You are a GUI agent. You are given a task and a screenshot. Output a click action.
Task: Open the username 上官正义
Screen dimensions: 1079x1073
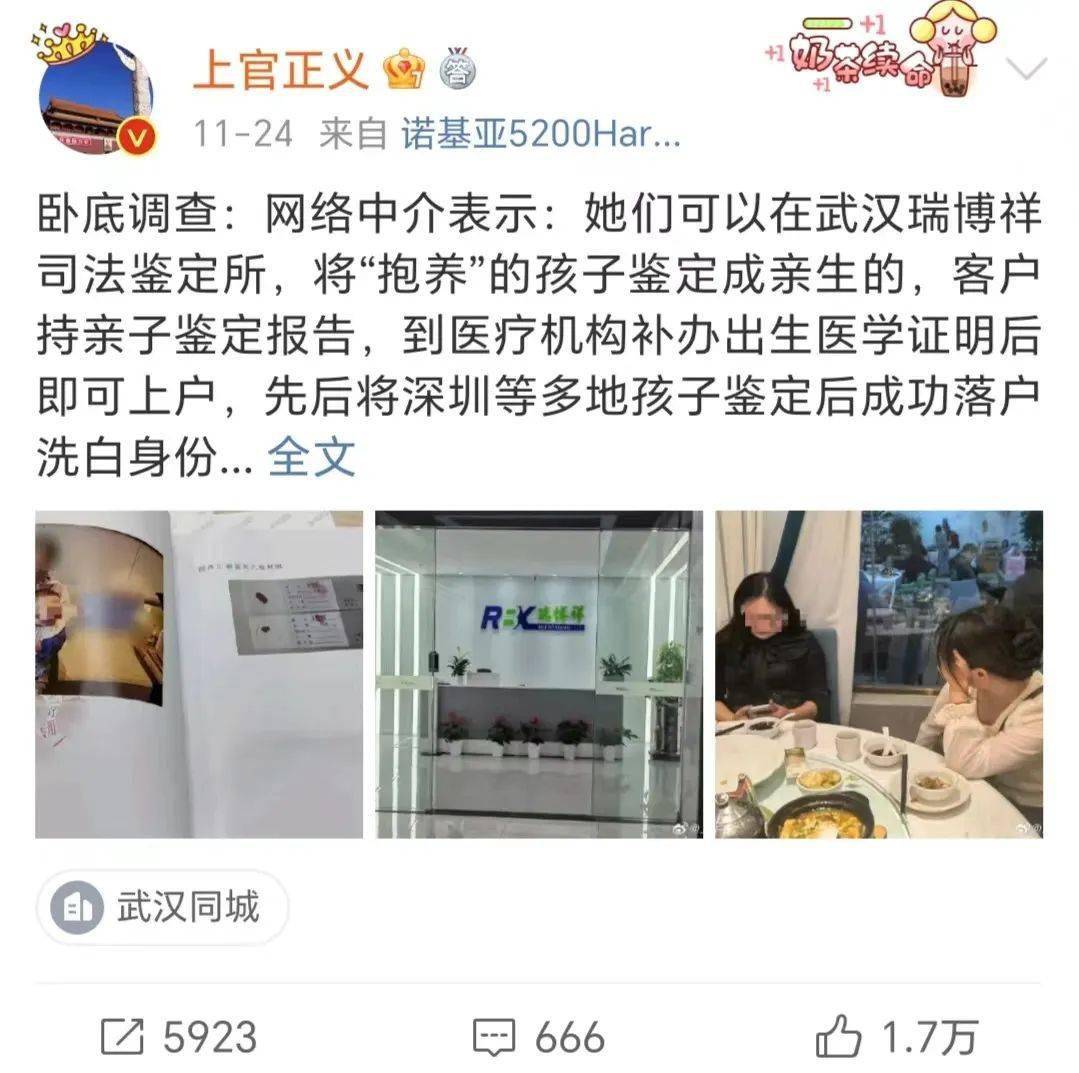(280, 69)
